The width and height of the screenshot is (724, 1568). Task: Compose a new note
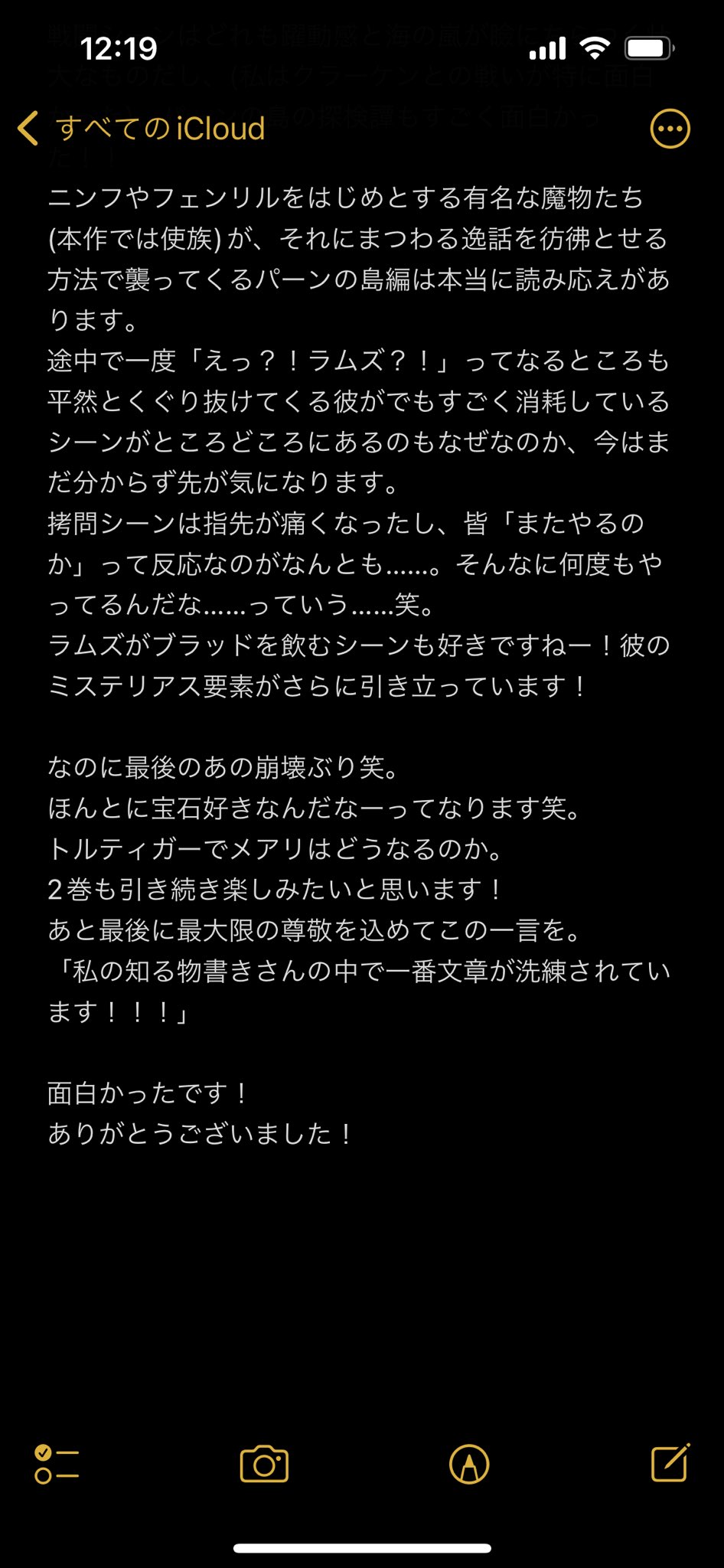pos(670,1462)
